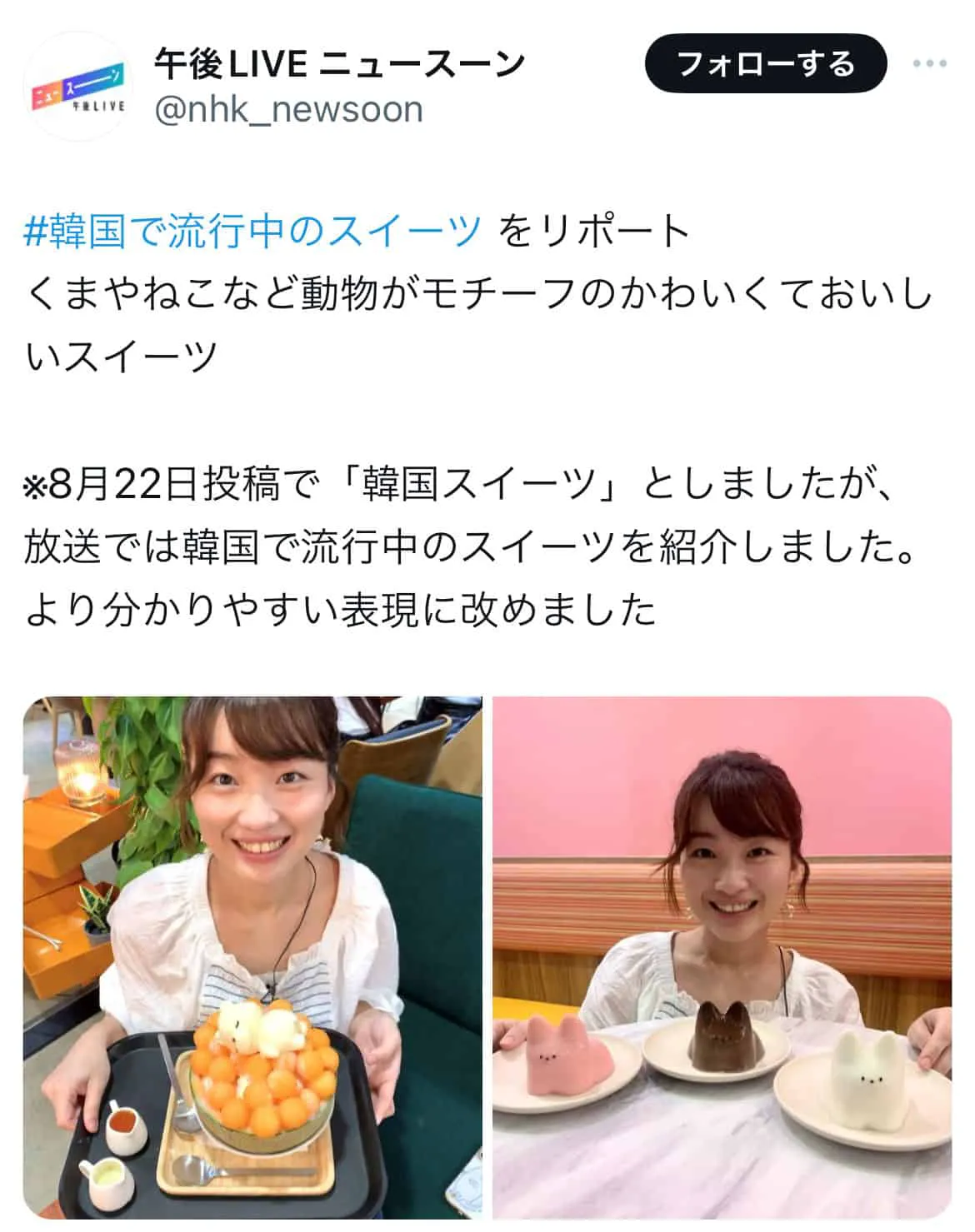
Task: View the three animal jellies photo
Action: point(722,956)
